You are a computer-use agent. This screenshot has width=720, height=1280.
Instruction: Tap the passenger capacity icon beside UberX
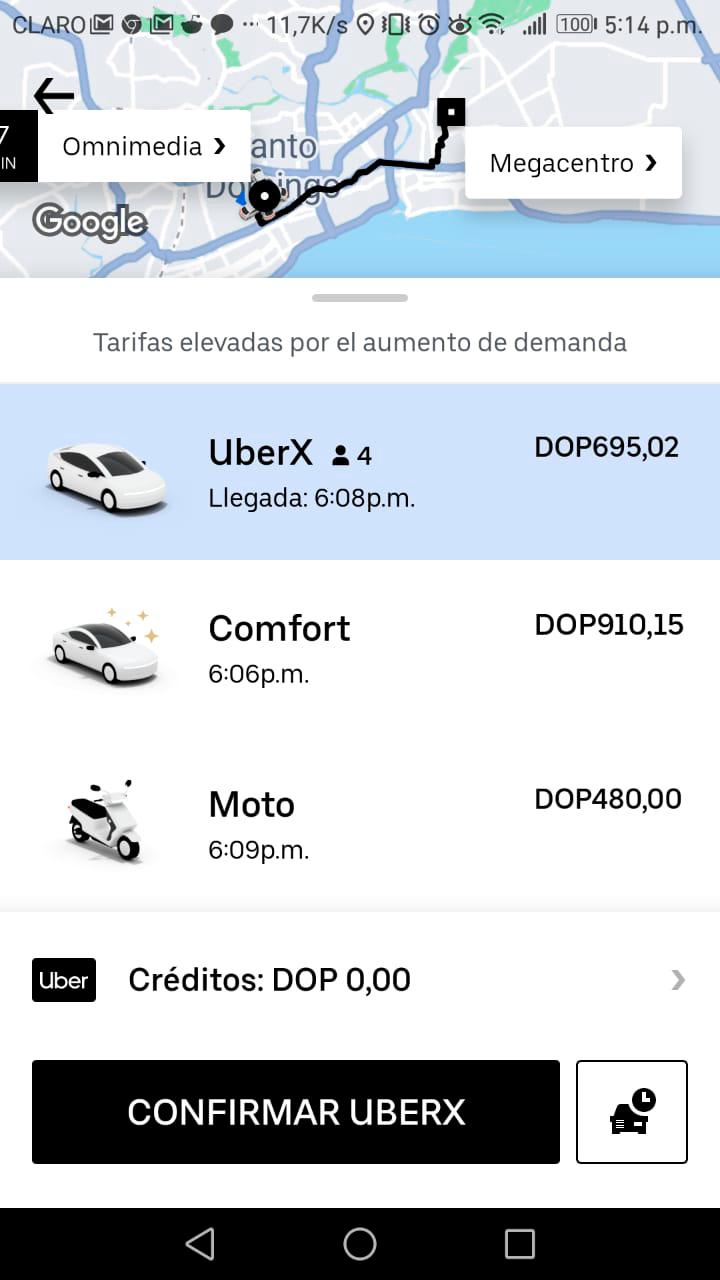click(x=340, y=454)
